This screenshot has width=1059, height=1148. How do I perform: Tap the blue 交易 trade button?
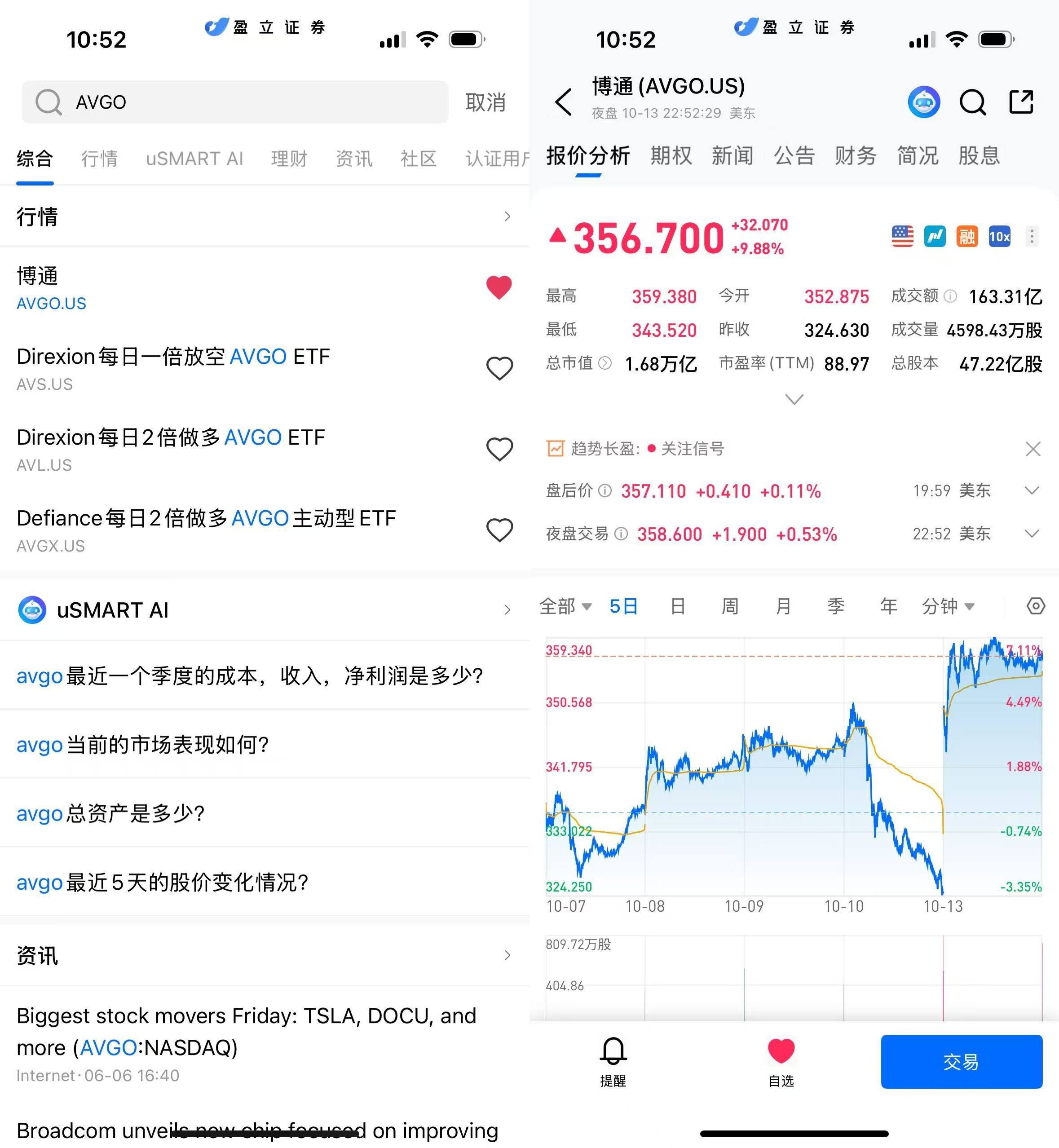pos(961,1061)
